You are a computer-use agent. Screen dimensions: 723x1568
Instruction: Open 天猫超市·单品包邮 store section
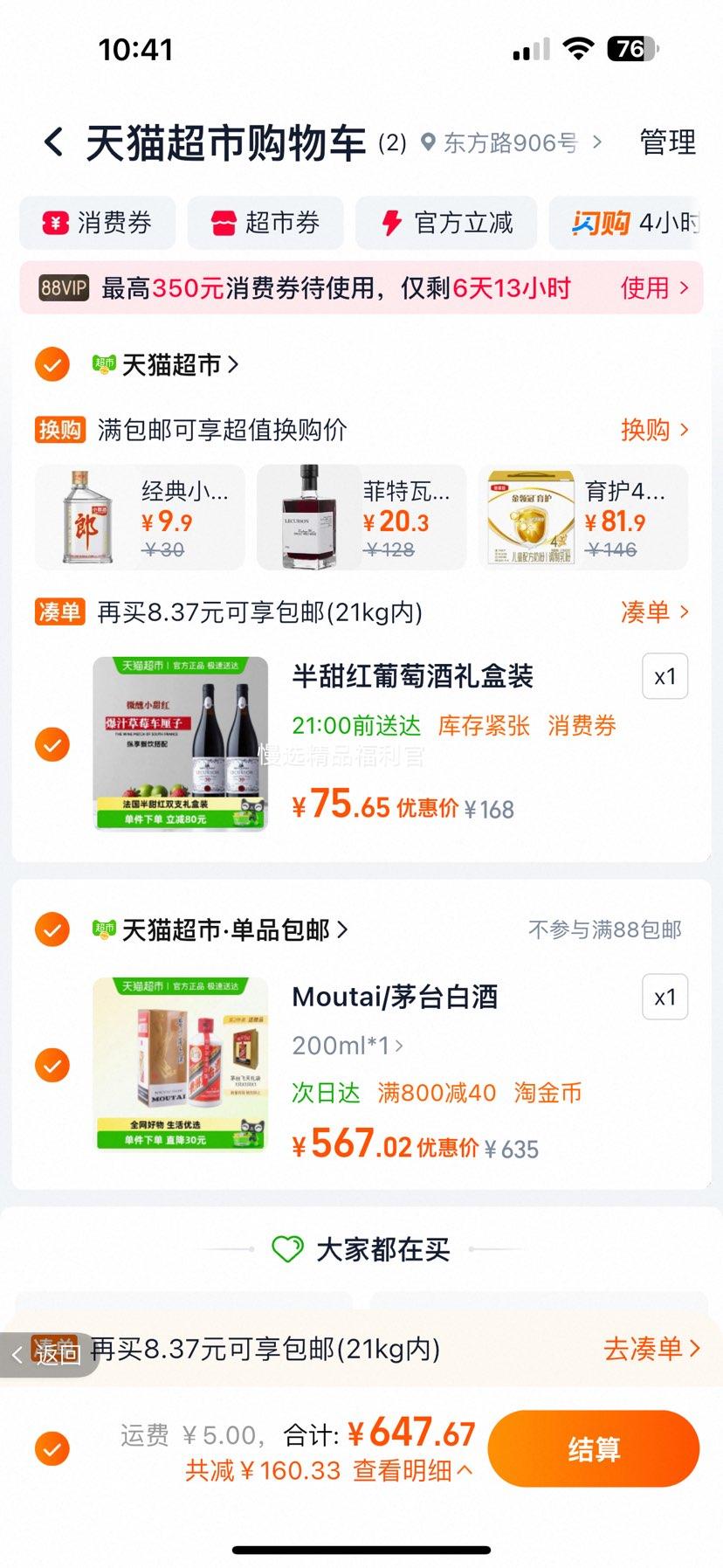click(218, 929)
